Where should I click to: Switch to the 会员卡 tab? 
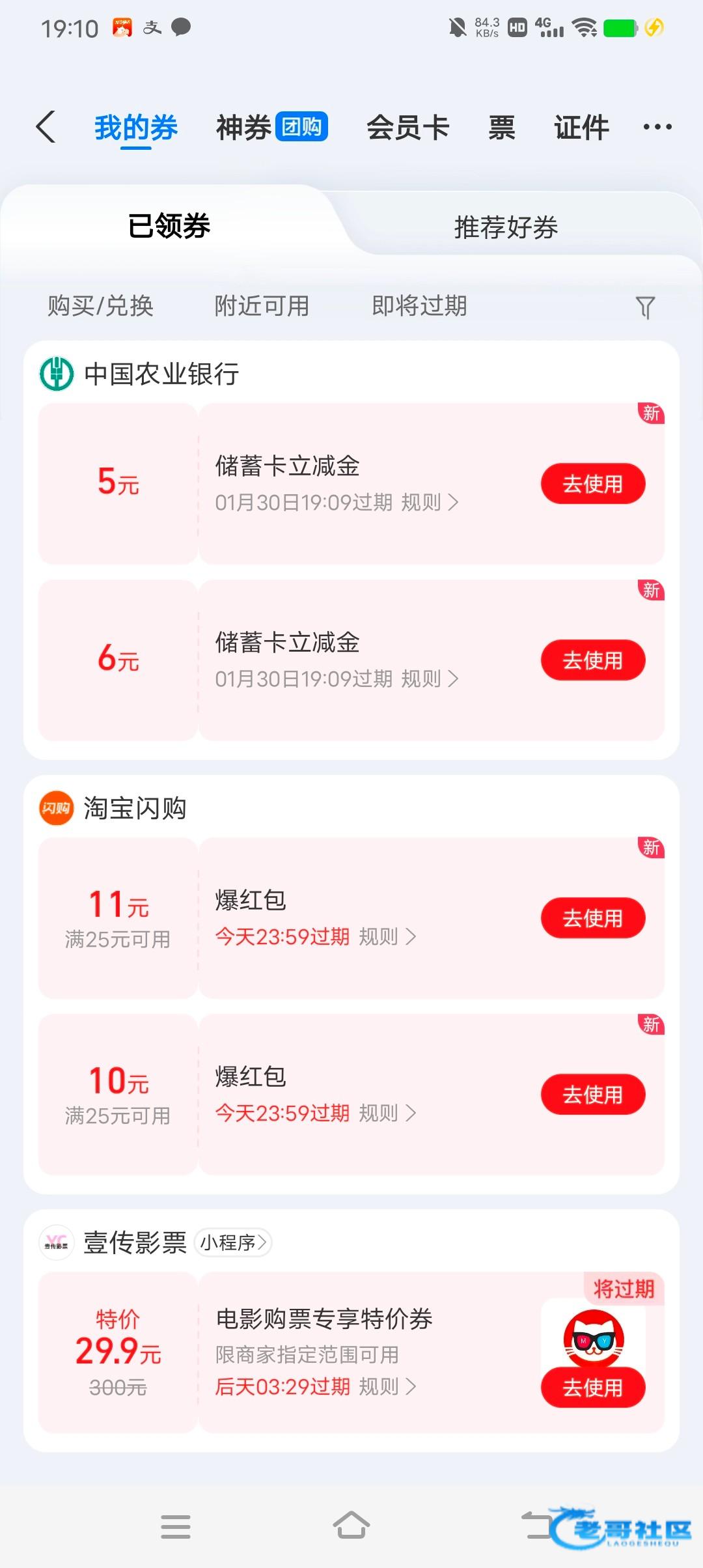pos(407,127)
